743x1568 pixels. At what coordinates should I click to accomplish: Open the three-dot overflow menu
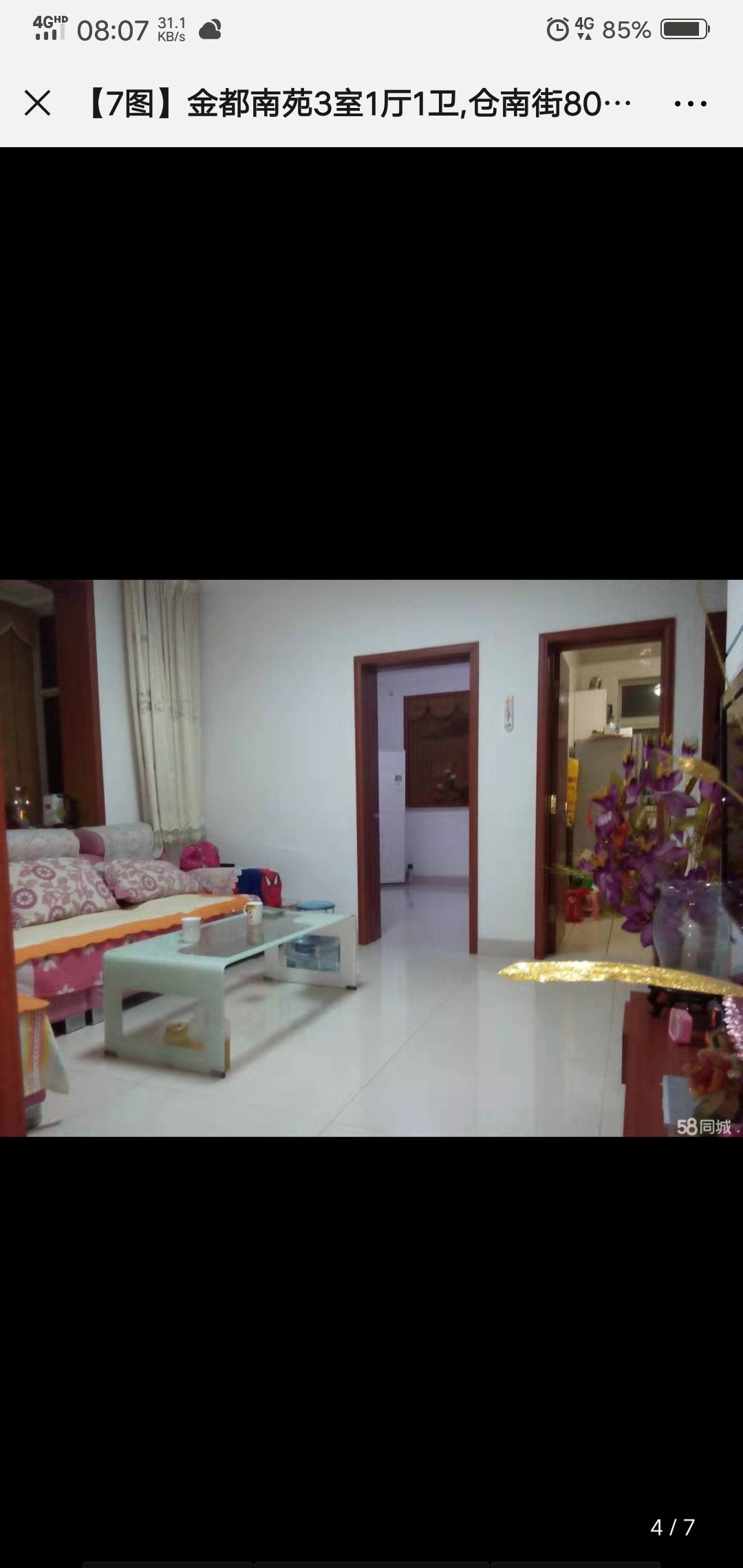coord(690,104)
